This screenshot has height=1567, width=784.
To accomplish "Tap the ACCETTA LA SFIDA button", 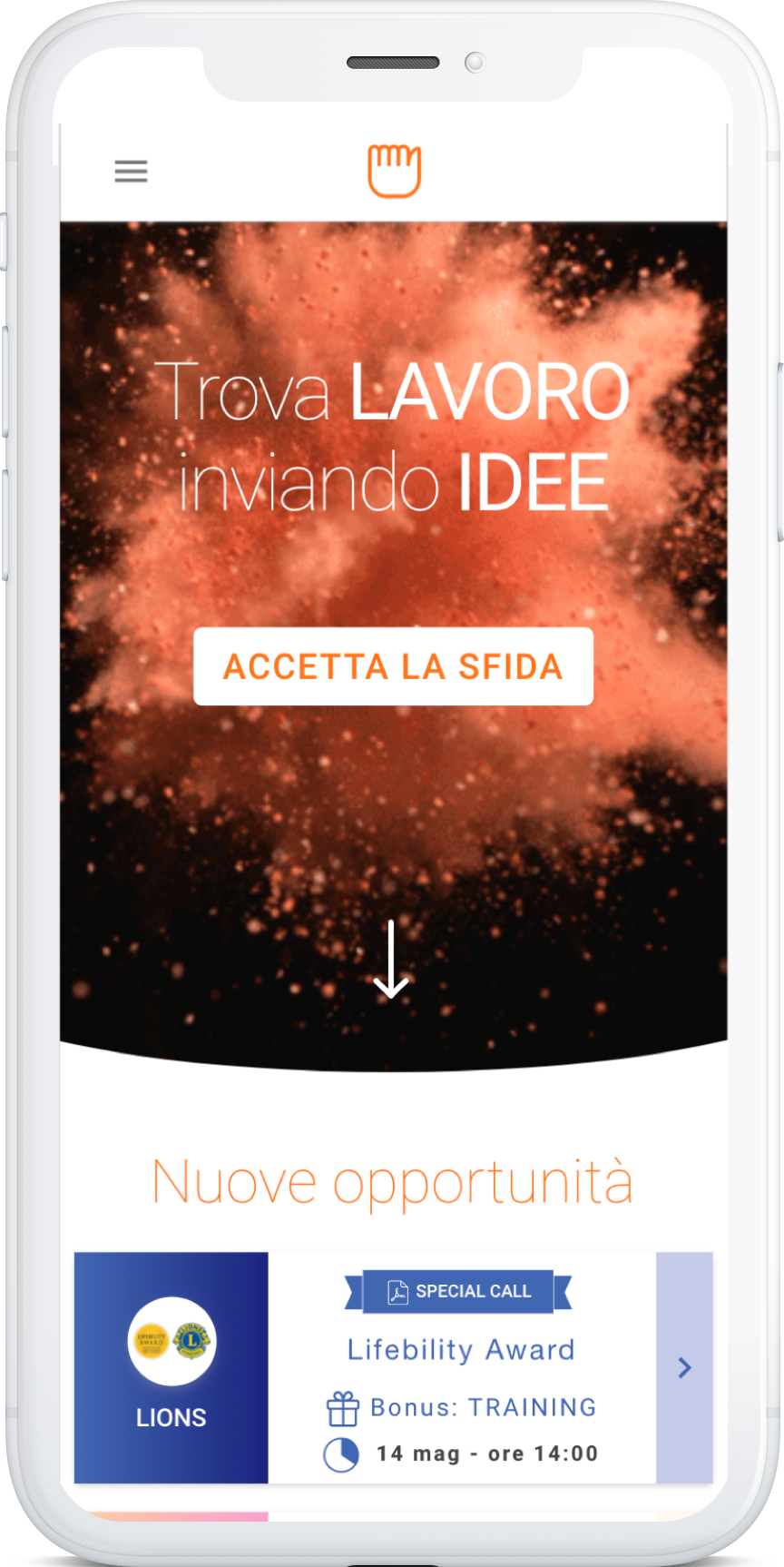I will [x=393, y=666].
